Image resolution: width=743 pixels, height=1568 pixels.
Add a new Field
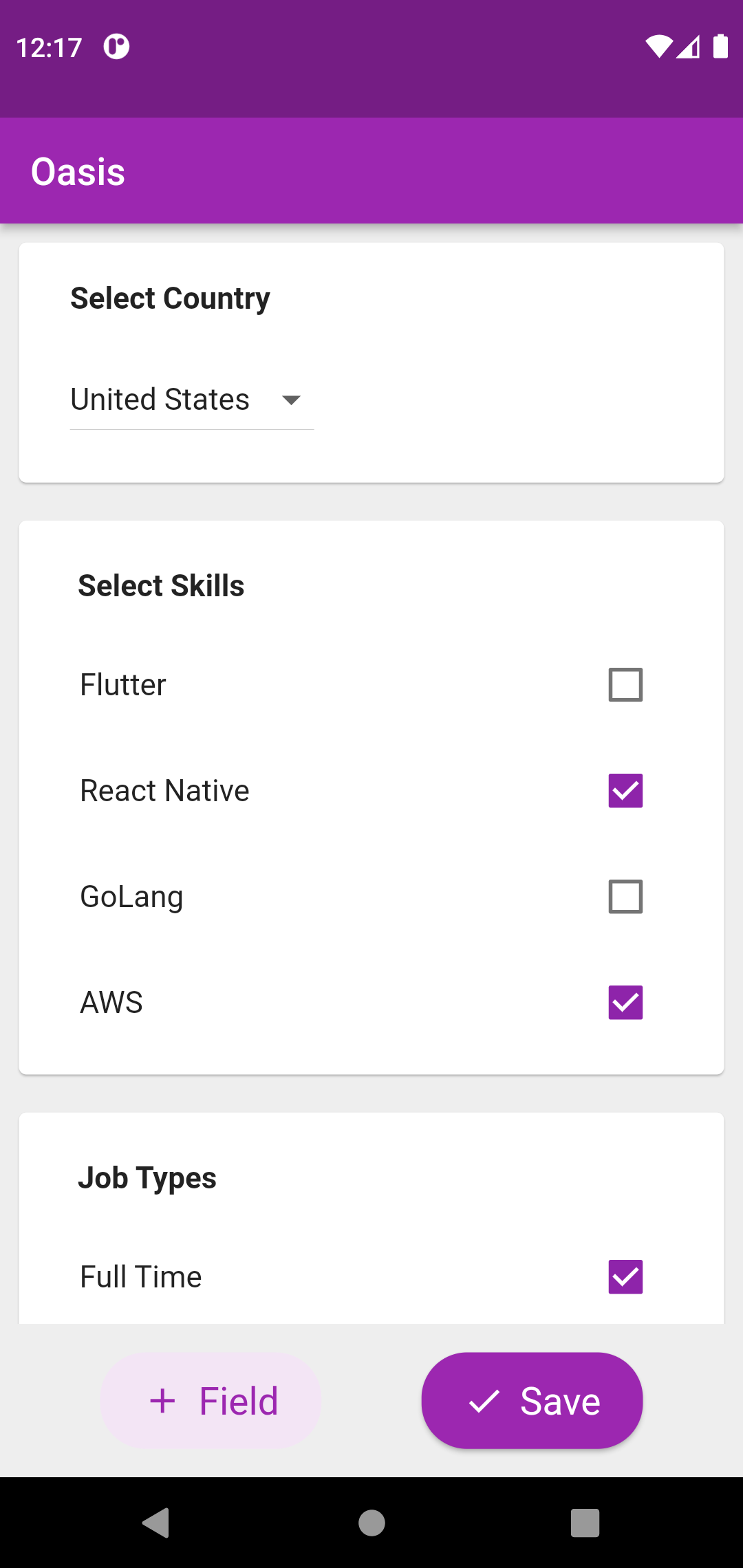coord(211,1401)
